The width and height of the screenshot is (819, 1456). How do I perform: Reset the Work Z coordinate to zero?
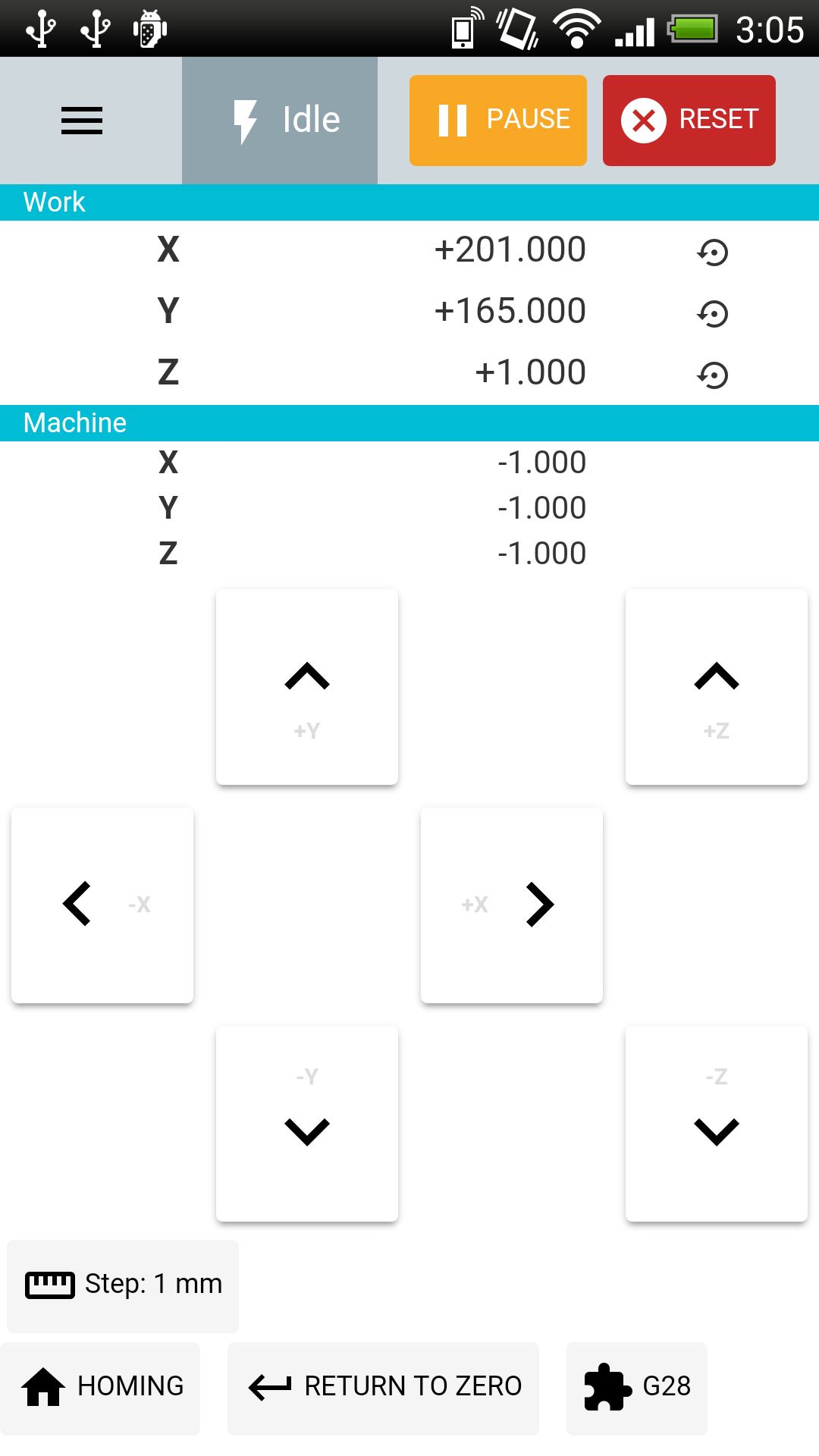click(x=712, y=375)
